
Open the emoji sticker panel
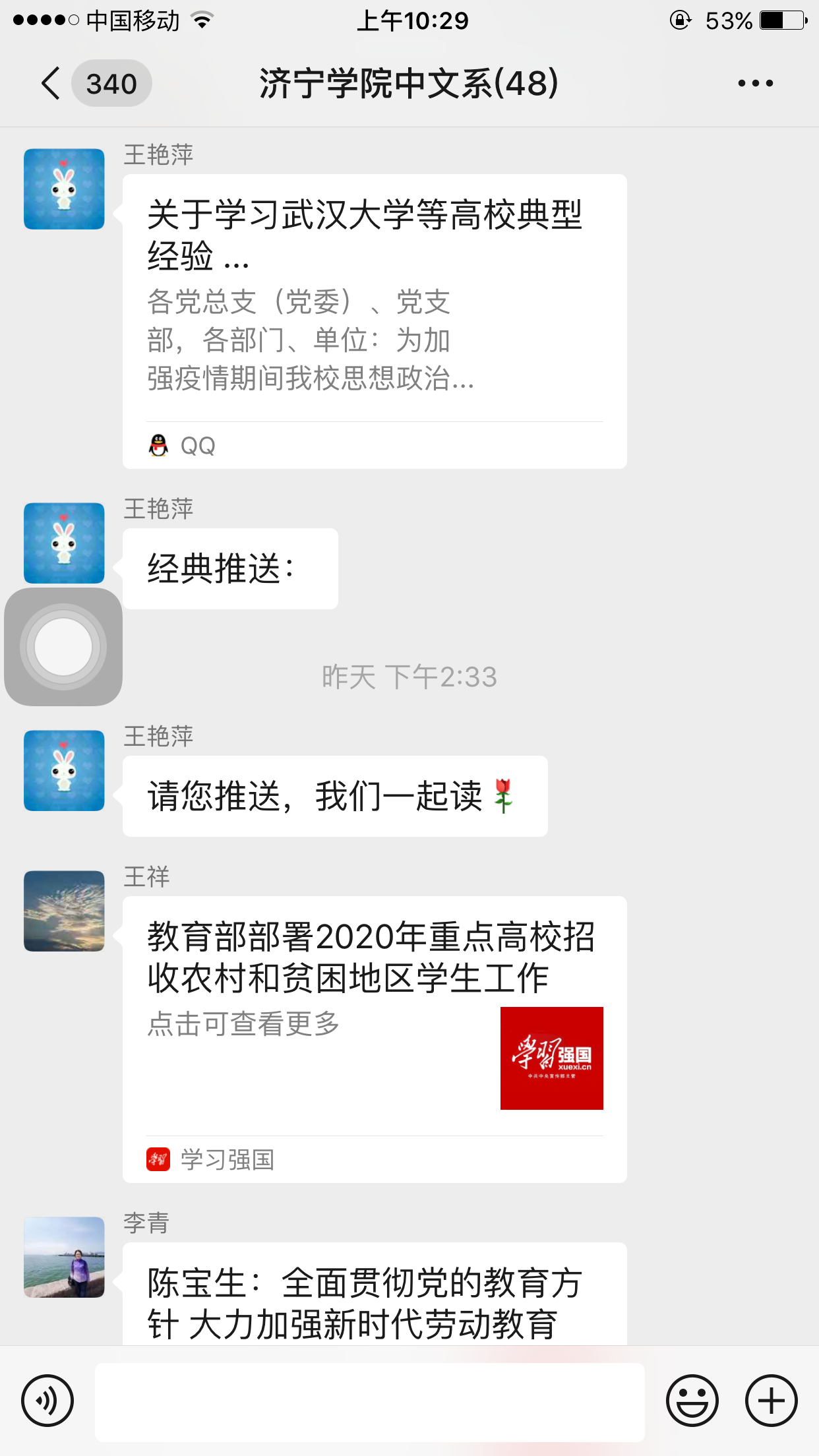coord(692,1401)
